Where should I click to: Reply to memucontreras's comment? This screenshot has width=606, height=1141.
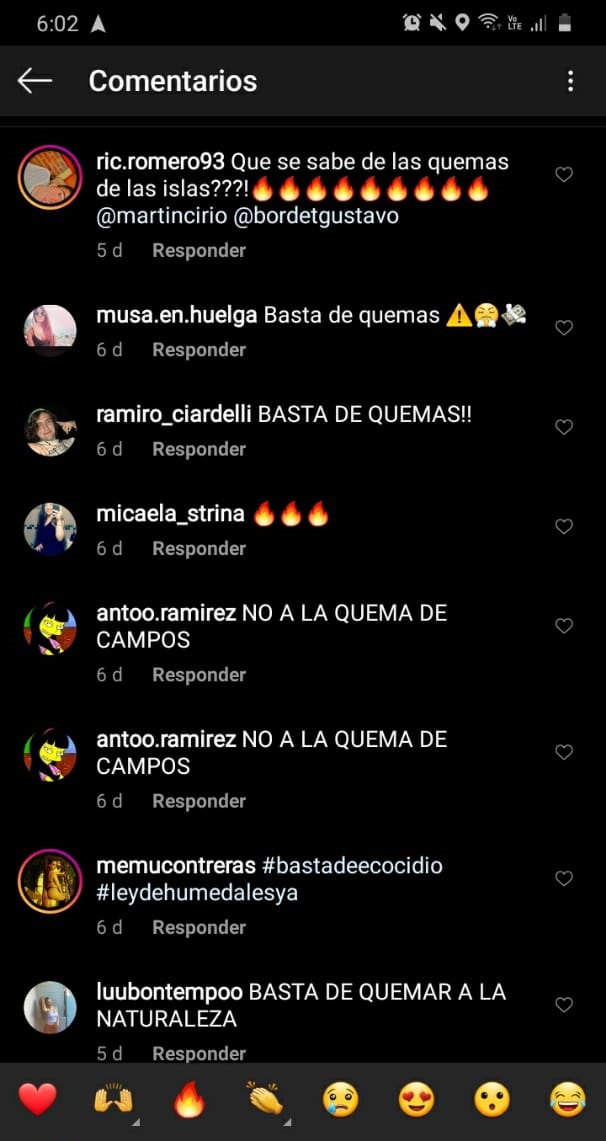click(x=198, y=928)
